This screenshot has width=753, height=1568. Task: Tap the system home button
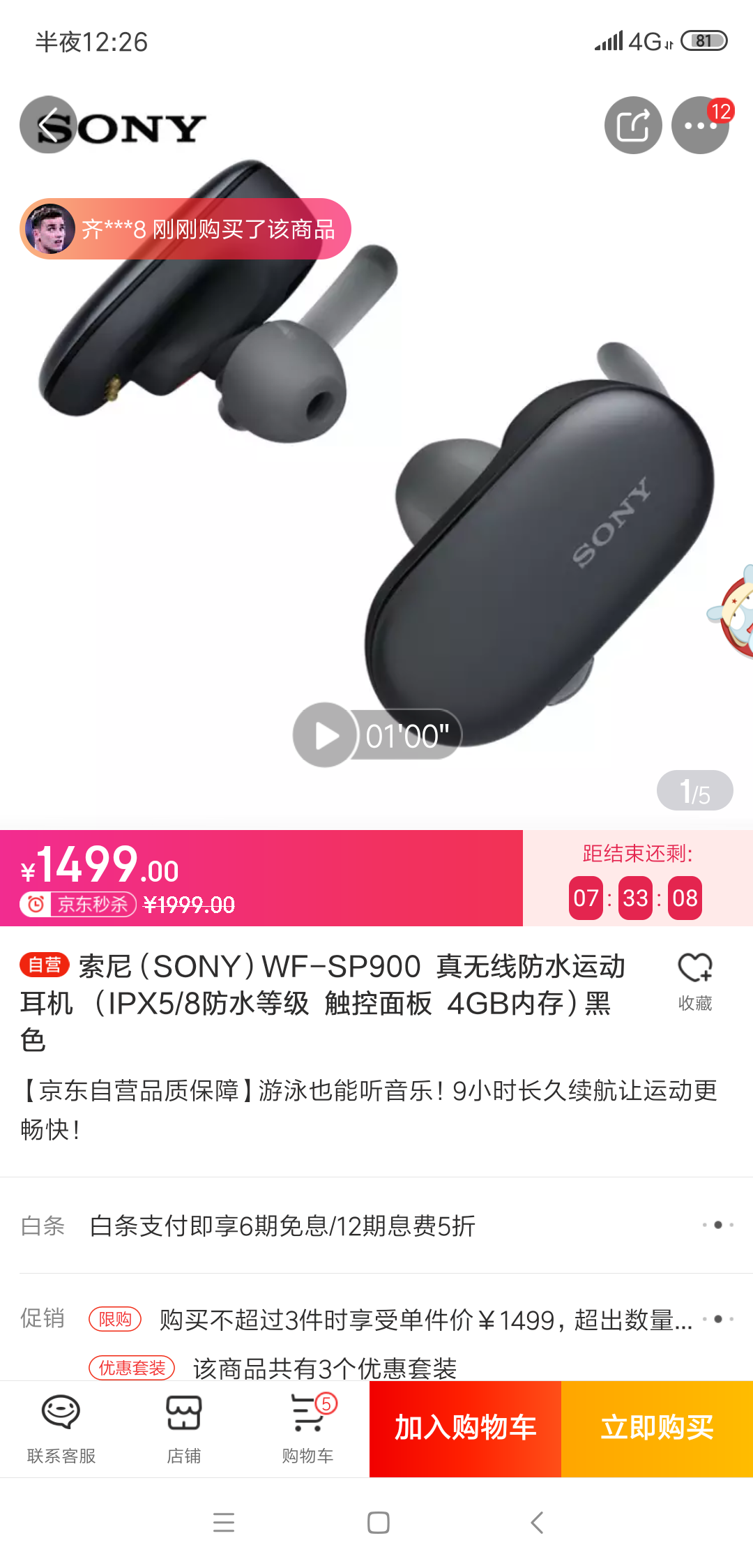(378, 1523)
